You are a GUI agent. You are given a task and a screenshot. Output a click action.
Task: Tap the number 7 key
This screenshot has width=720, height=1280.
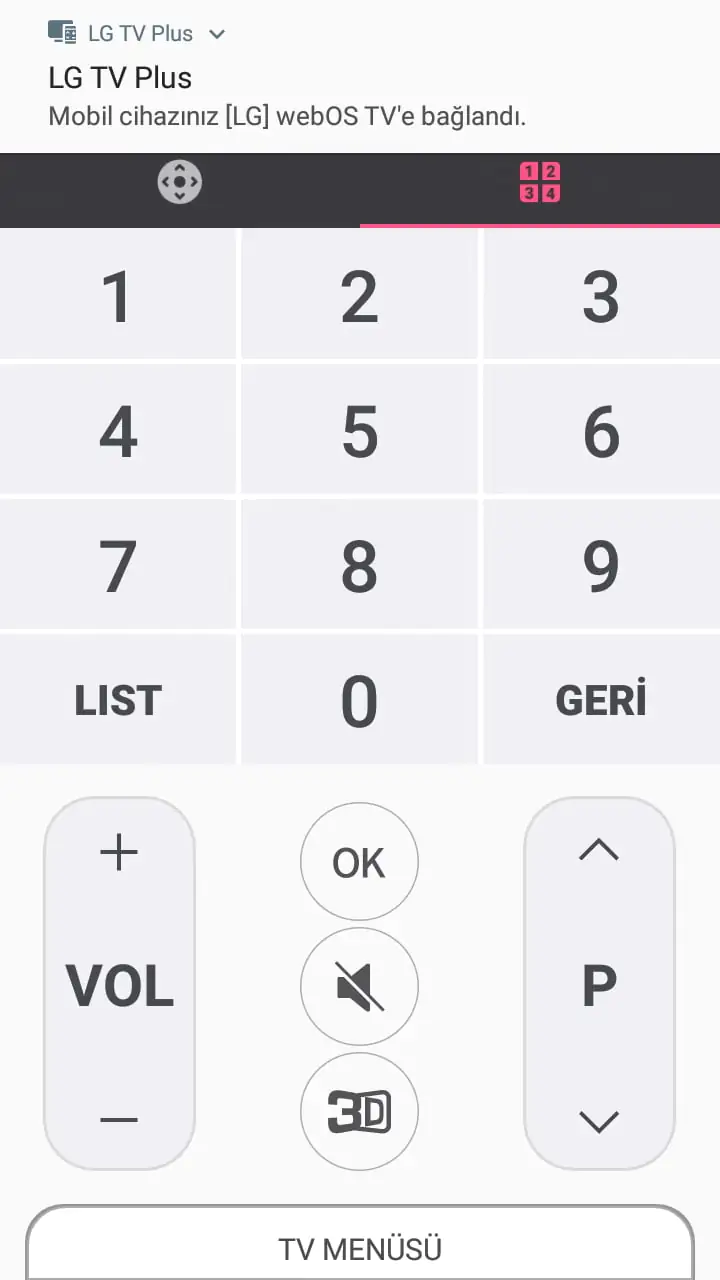click(x=118, y=566)
